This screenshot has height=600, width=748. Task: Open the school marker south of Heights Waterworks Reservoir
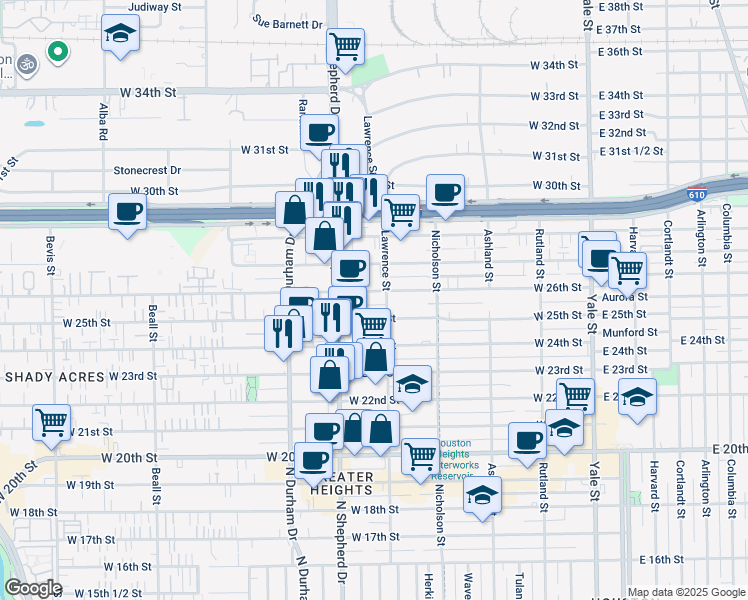click(x=482, y=494)
